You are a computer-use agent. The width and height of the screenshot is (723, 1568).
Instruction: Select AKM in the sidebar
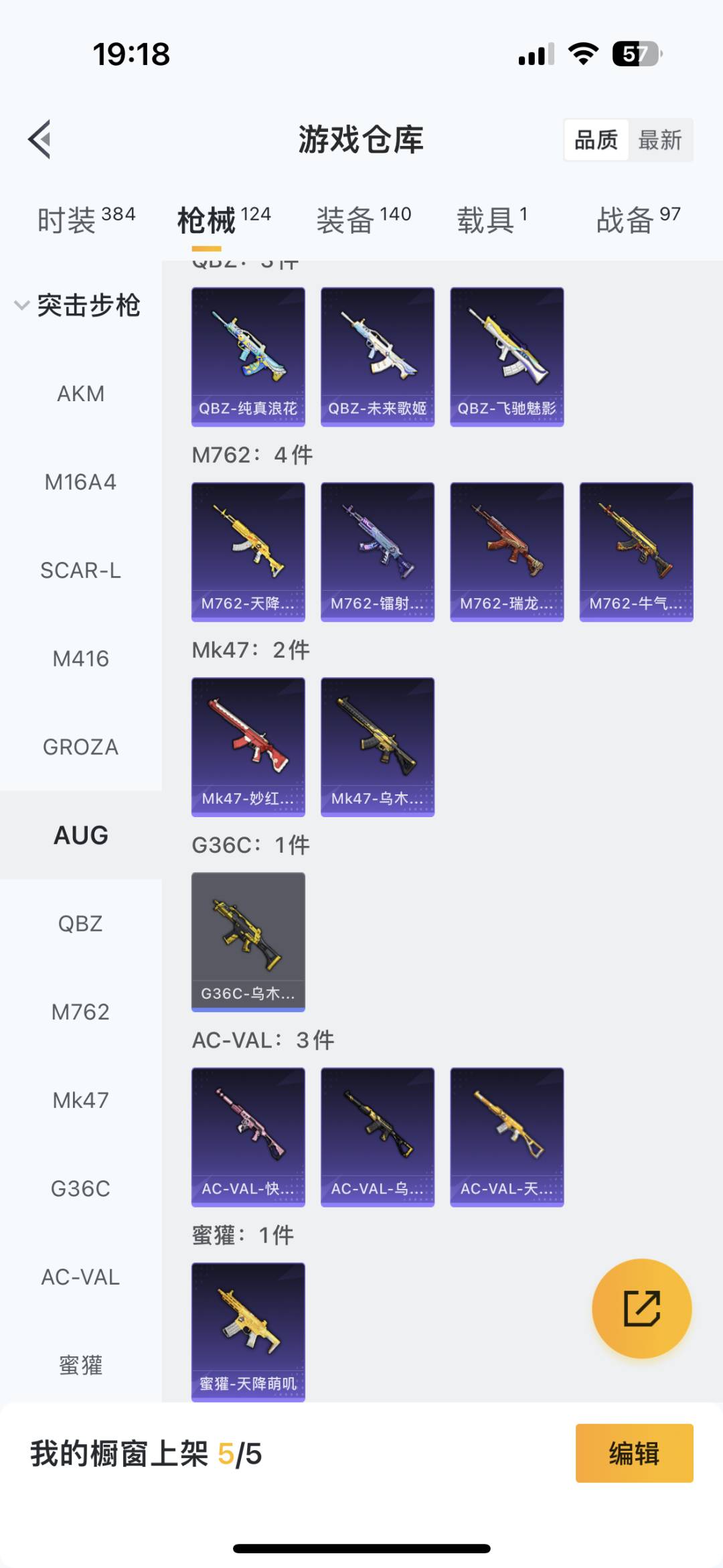click(x=80, y=394)
